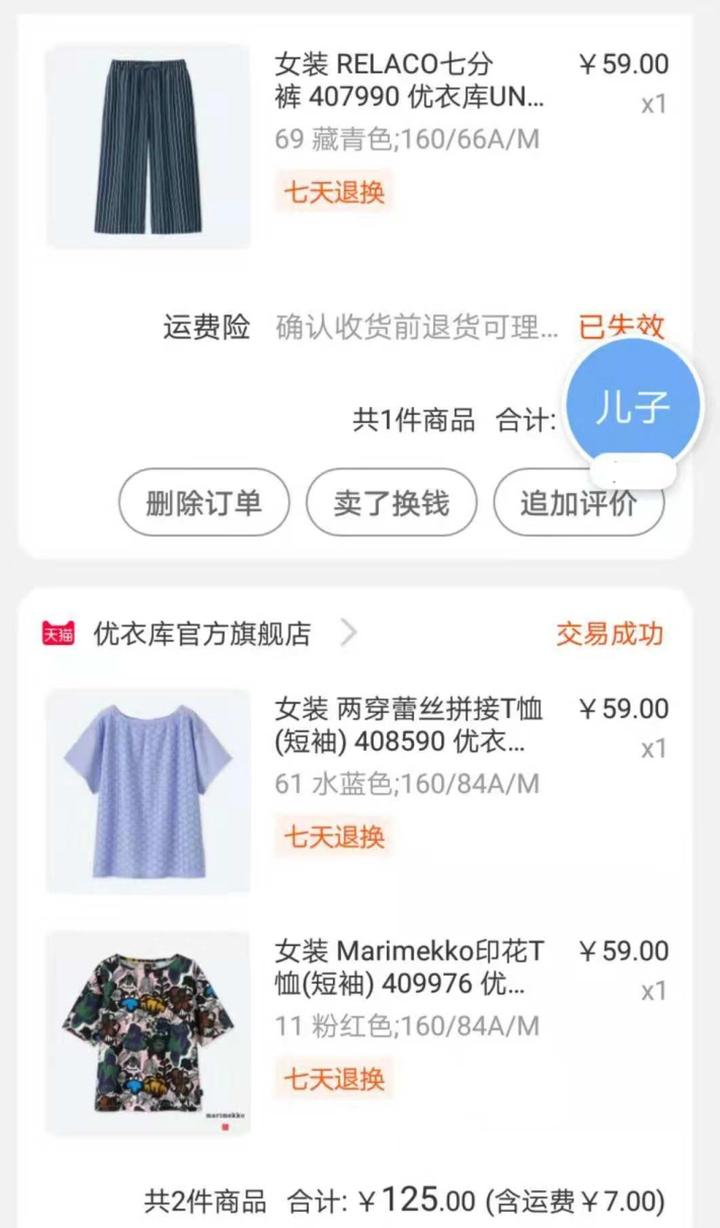The height and width of the screenshot is (1228, 720).
Task: Open the striped RELACO pants product thumbnail
Action: [148, 145]
